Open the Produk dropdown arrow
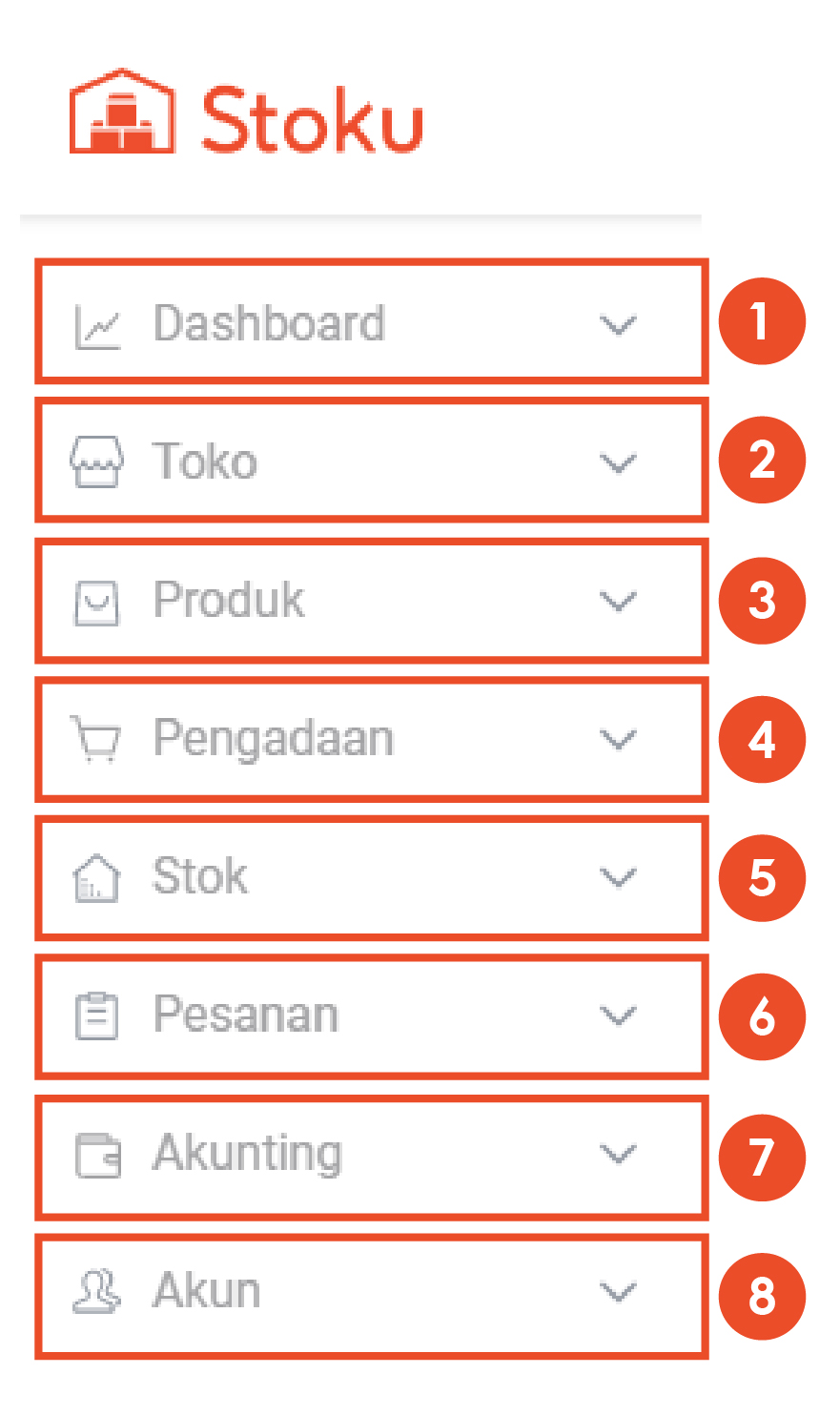 (x=619, y=603)
